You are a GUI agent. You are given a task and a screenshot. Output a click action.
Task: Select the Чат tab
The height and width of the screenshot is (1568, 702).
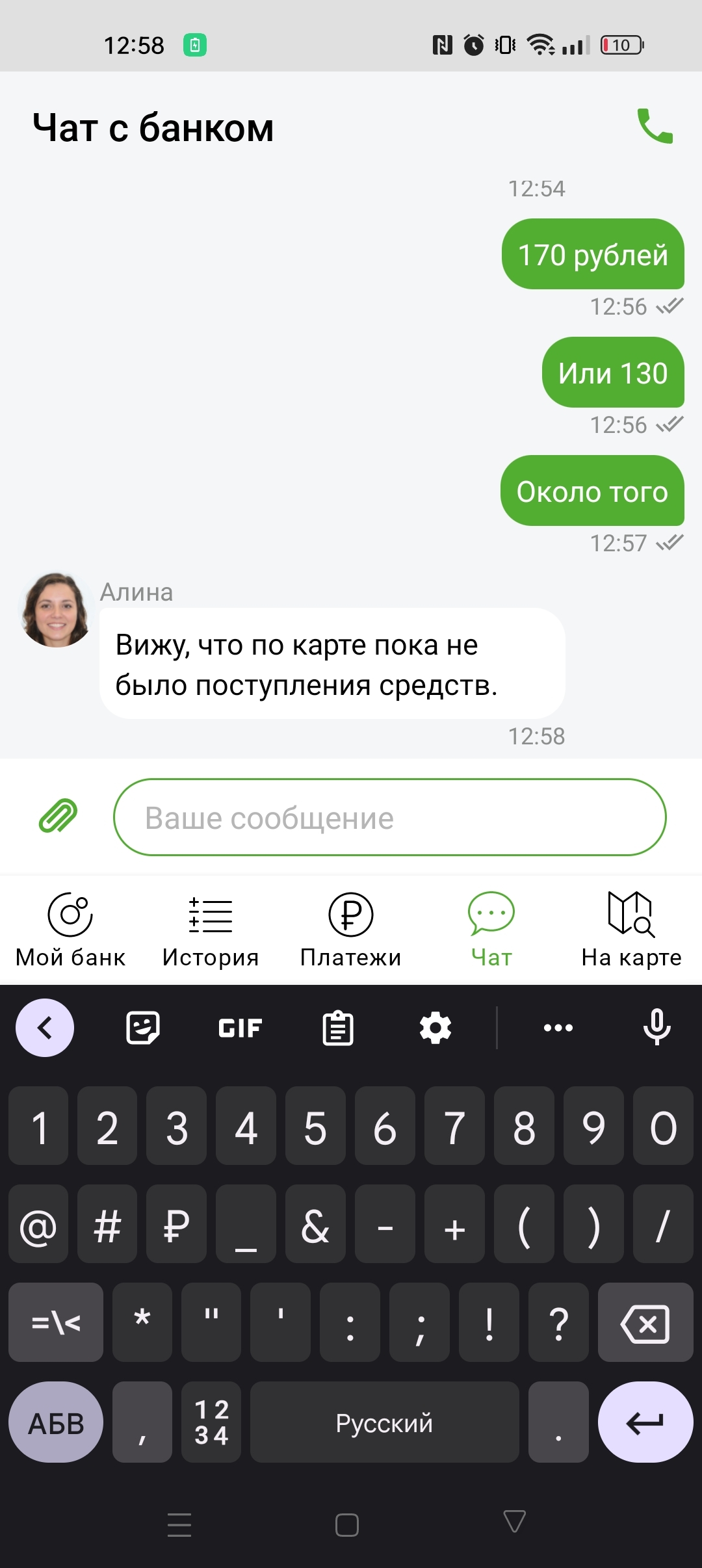491,930
